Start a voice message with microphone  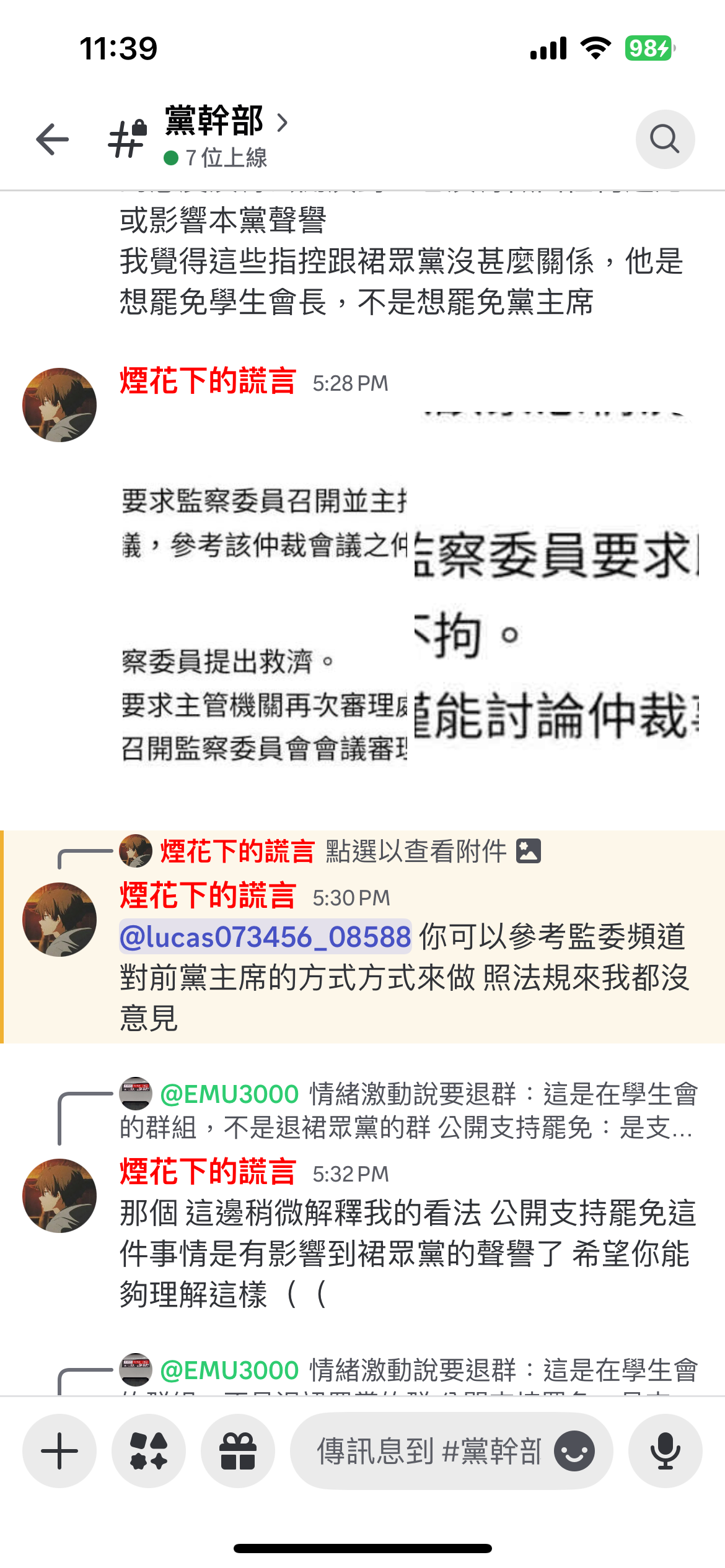pyautogui.click(x=665, y=1450)
